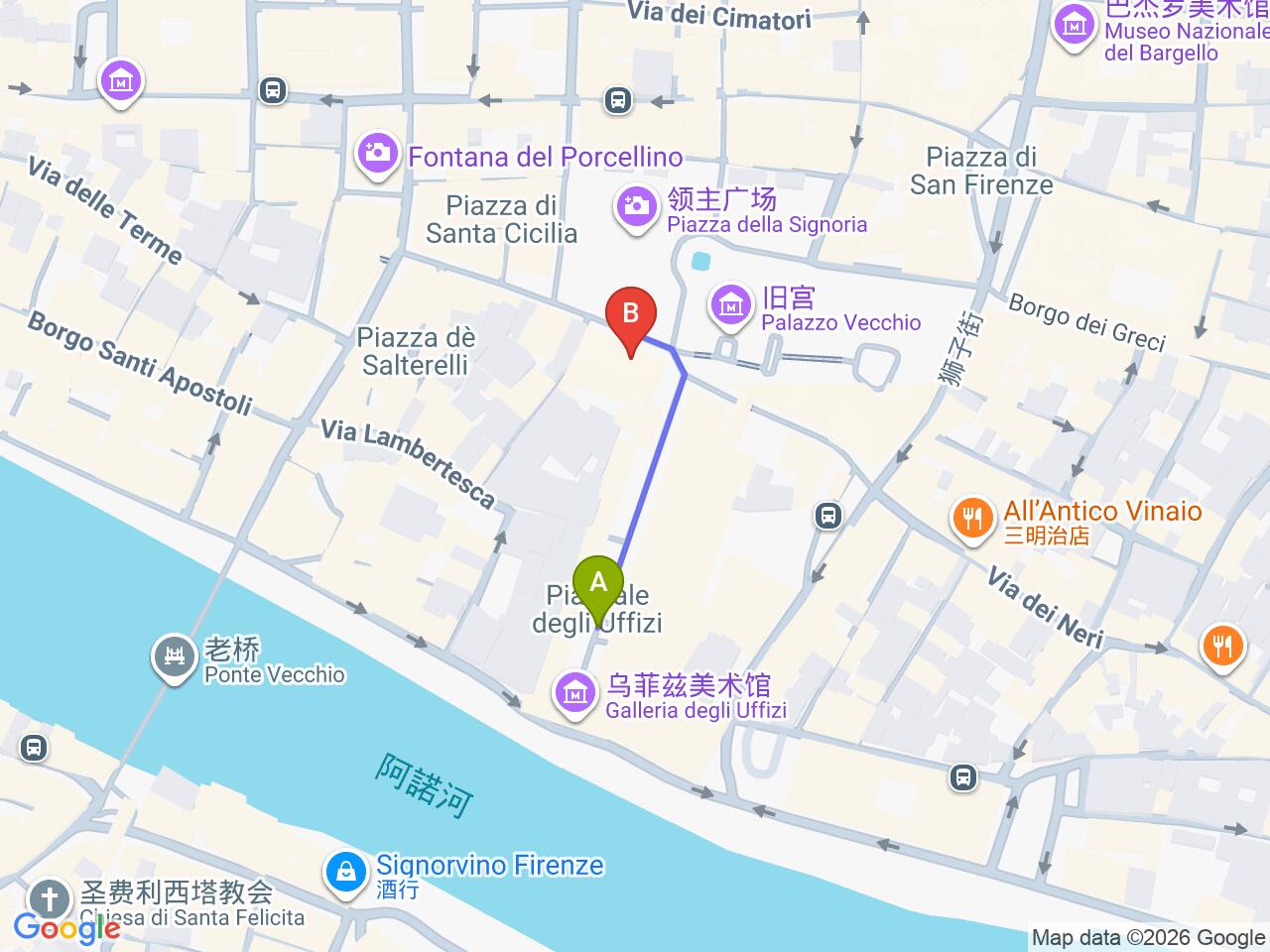Image resolution: width=1270 pixels, height=952 pixels.
Task: Open the Piazza della Signoria pin
Action: pyautogui.click(x=636, y=208)
